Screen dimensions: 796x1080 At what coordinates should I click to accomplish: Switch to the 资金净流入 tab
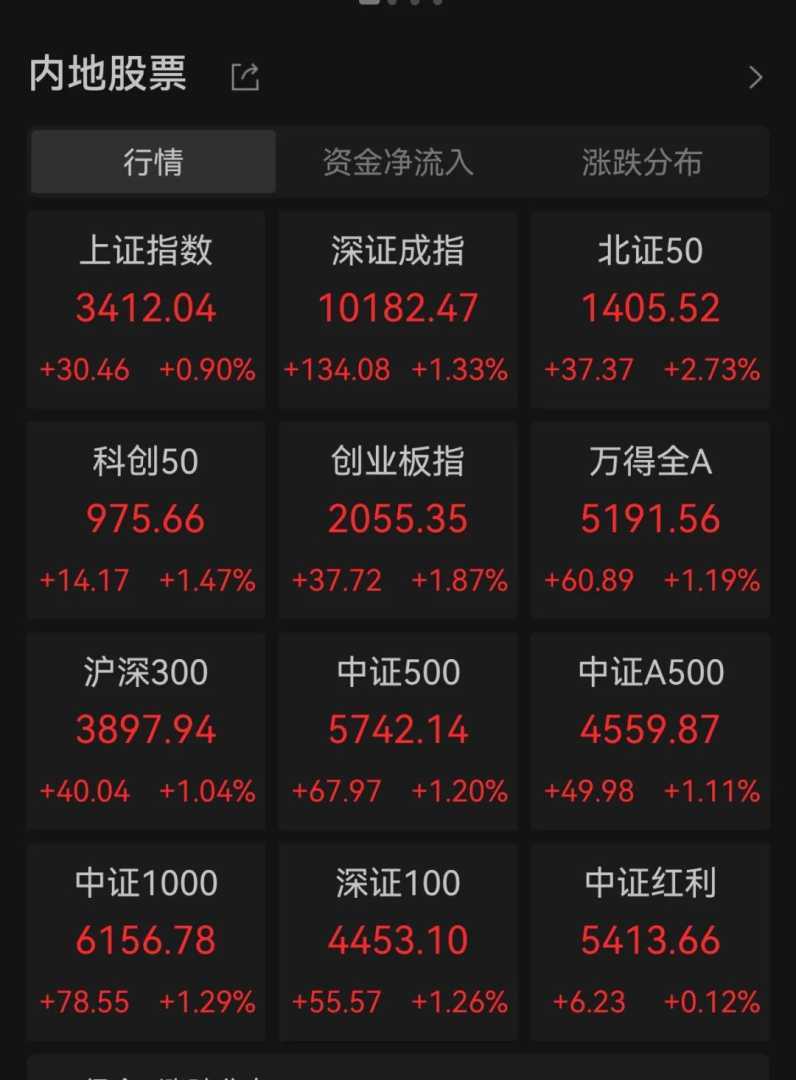pyautogui.click(x=398, y=162)
